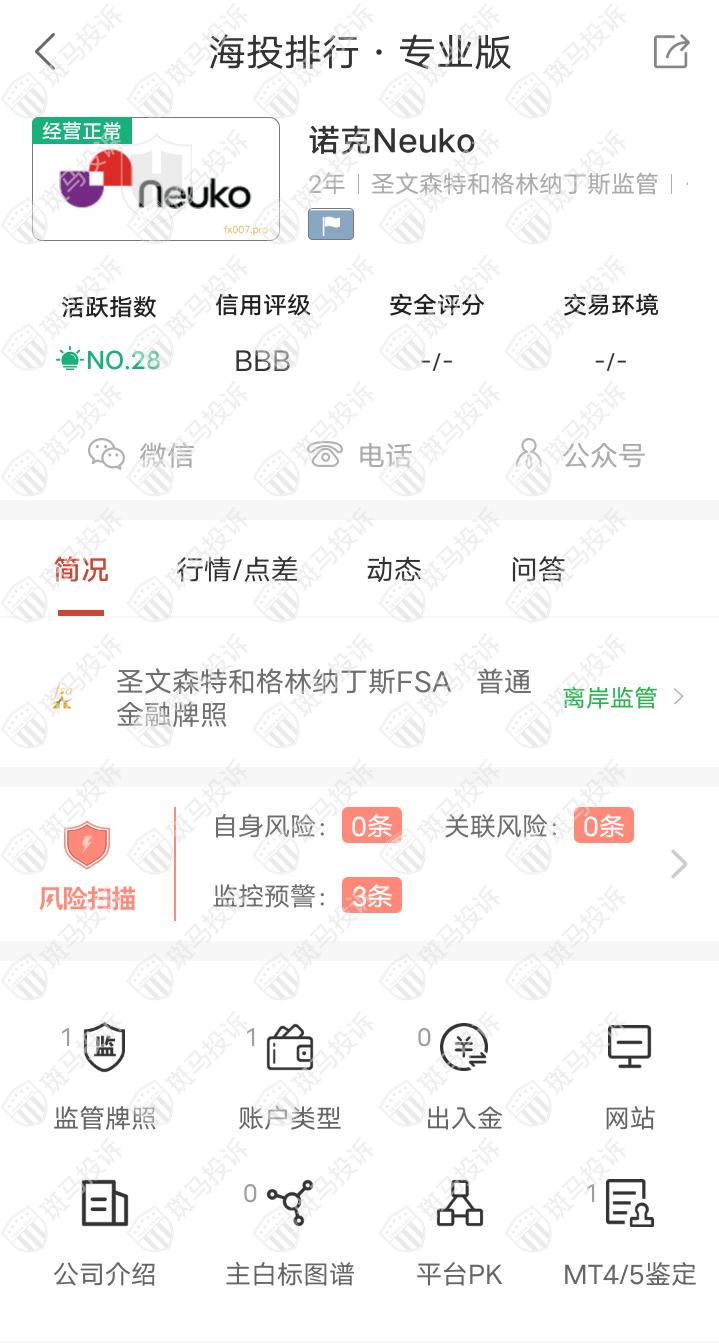719x1343 pixels.
Task: Switch to the 问答 tab
Action: click(538, 570)
